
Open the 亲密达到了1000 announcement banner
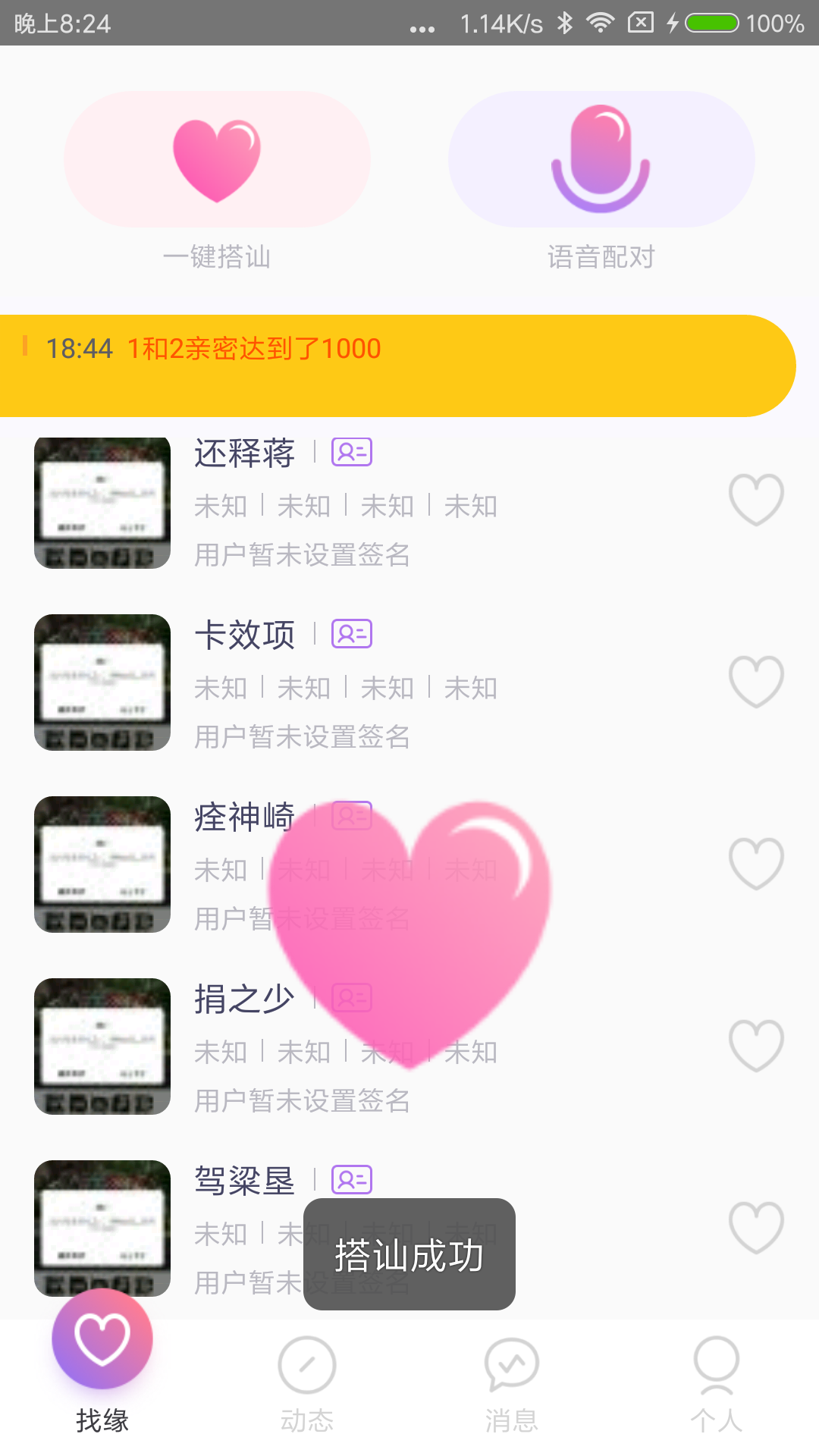pyautogui.click(x=394, y=365)
